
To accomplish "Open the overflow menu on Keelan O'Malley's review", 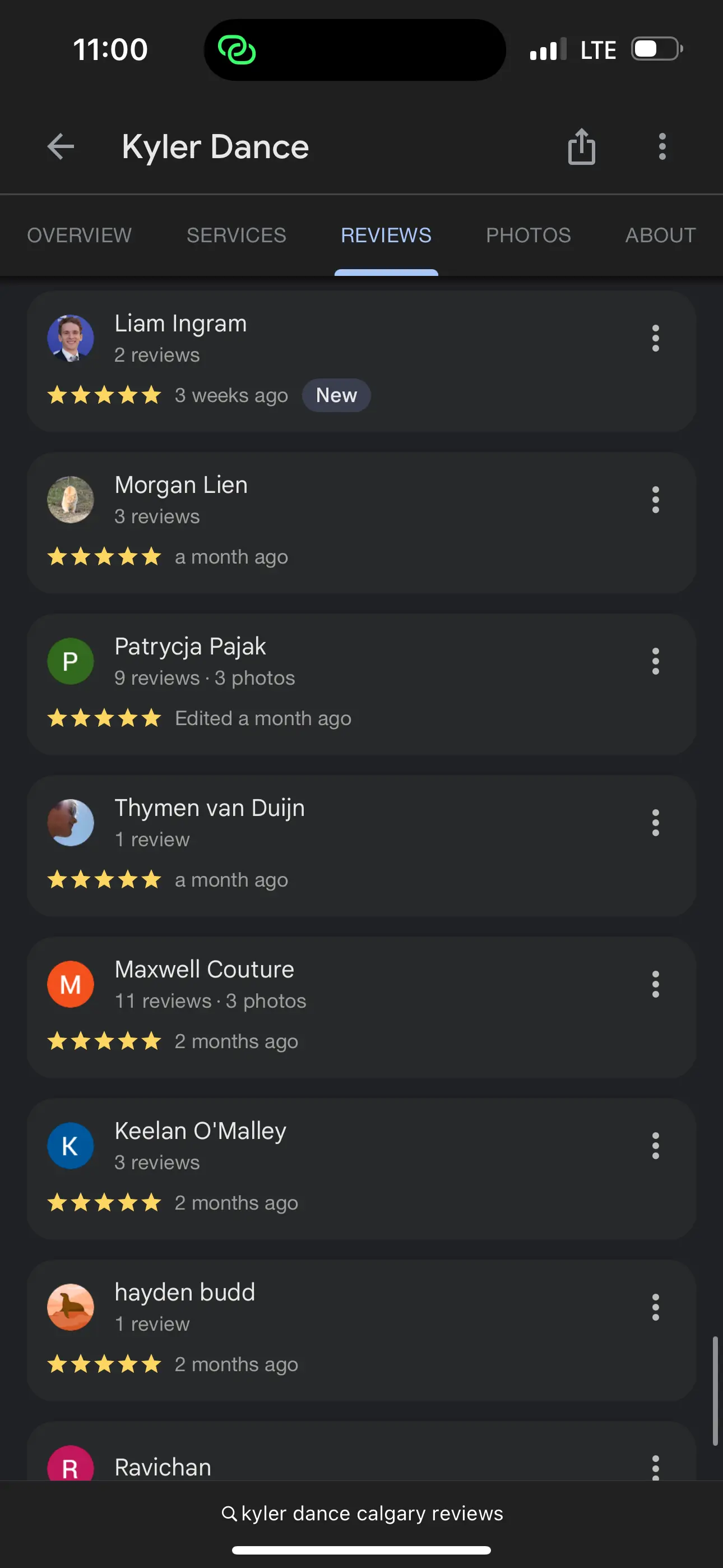I will [x=655, y=1146].
